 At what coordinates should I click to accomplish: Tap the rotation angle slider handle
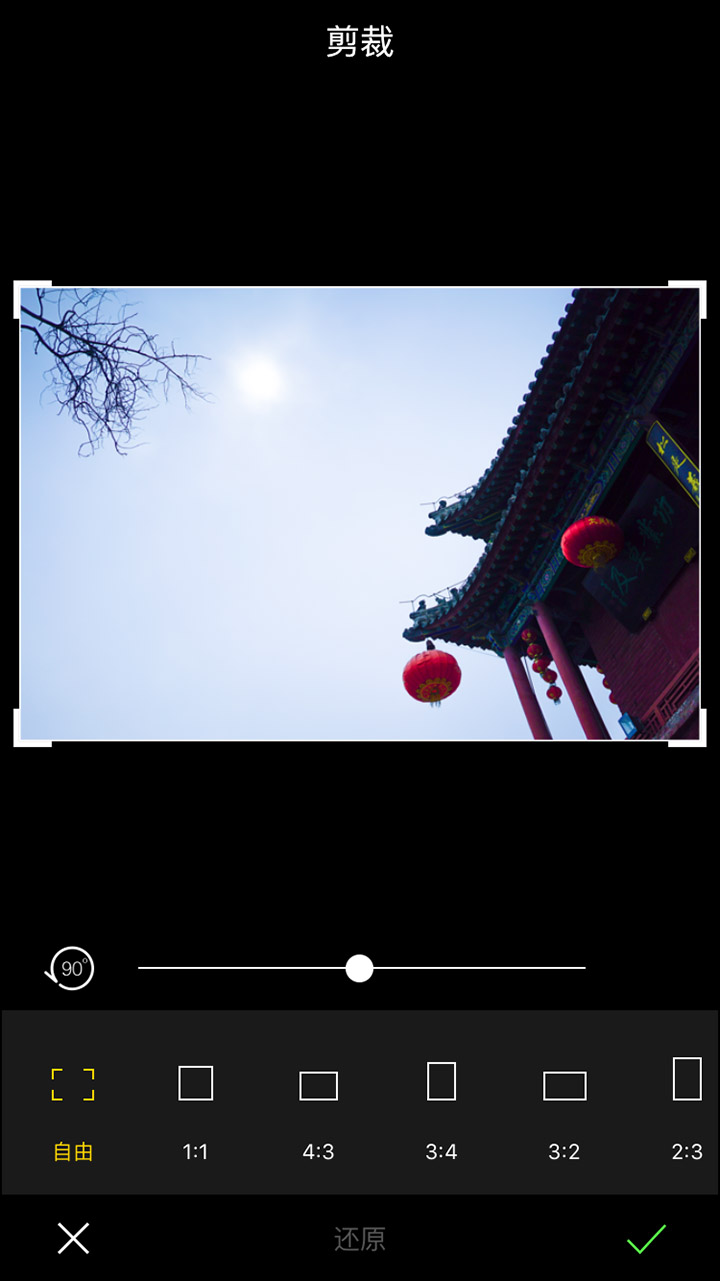359,968
